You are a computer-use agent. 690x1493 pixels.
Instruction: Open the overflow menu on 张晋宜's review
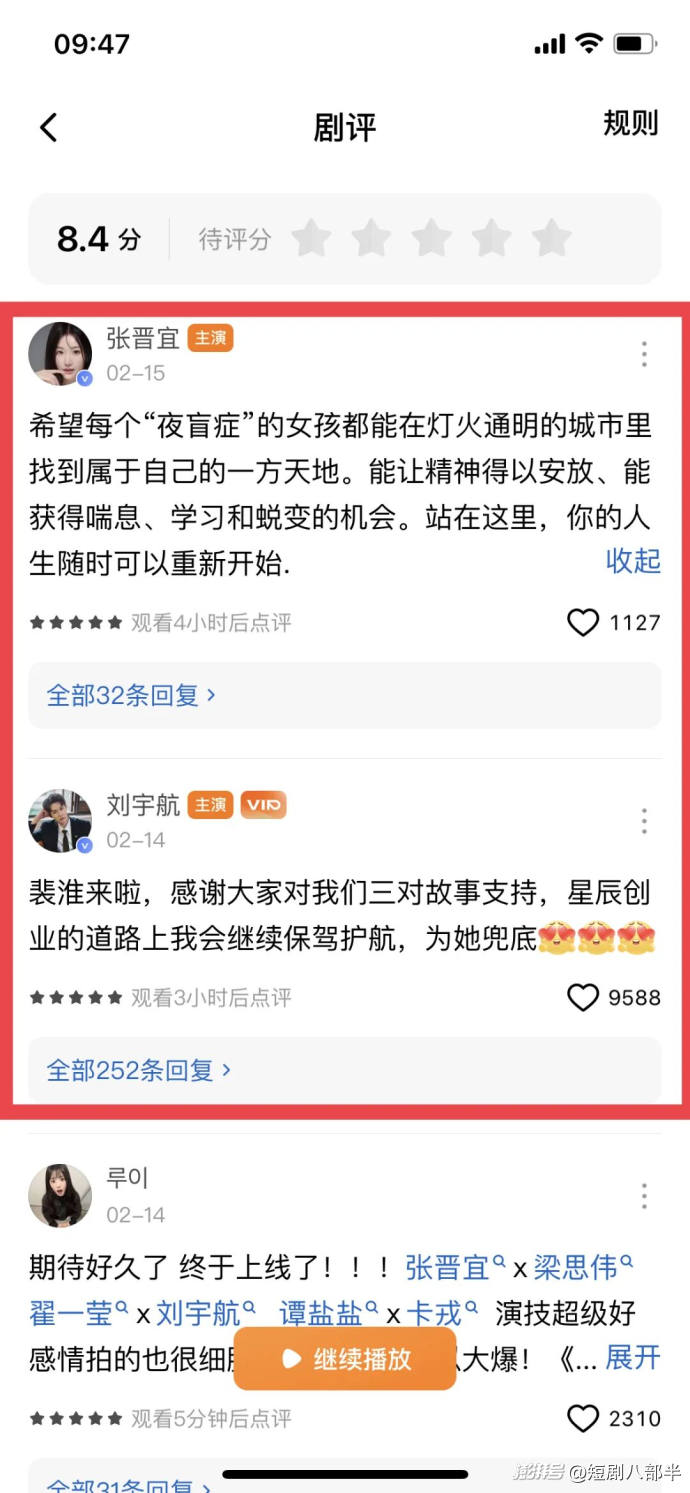pyautogui.click(x=644, y=354)
